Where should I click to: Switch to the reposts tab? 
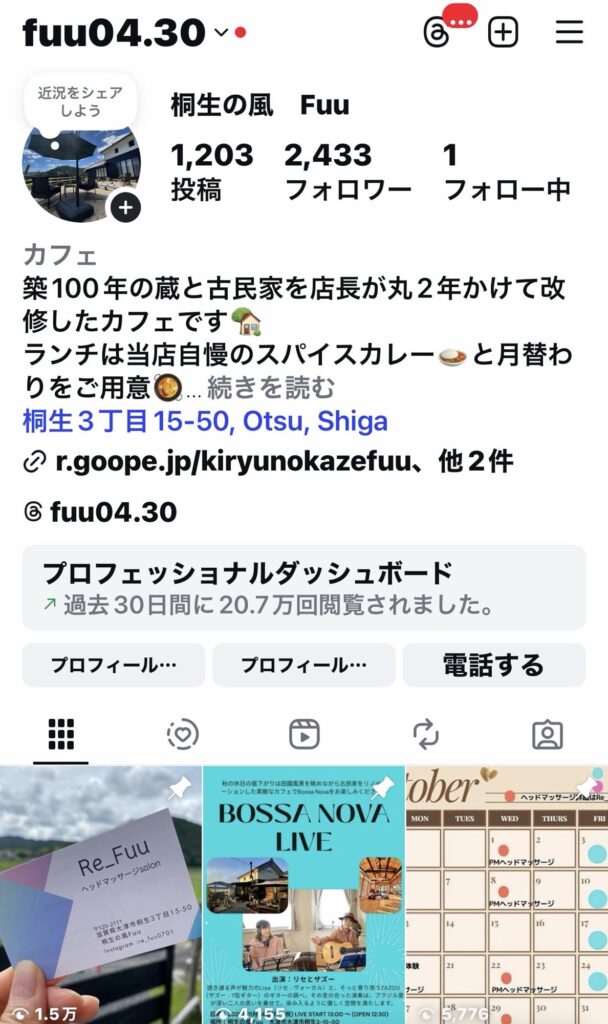click(x=426, y=734)
